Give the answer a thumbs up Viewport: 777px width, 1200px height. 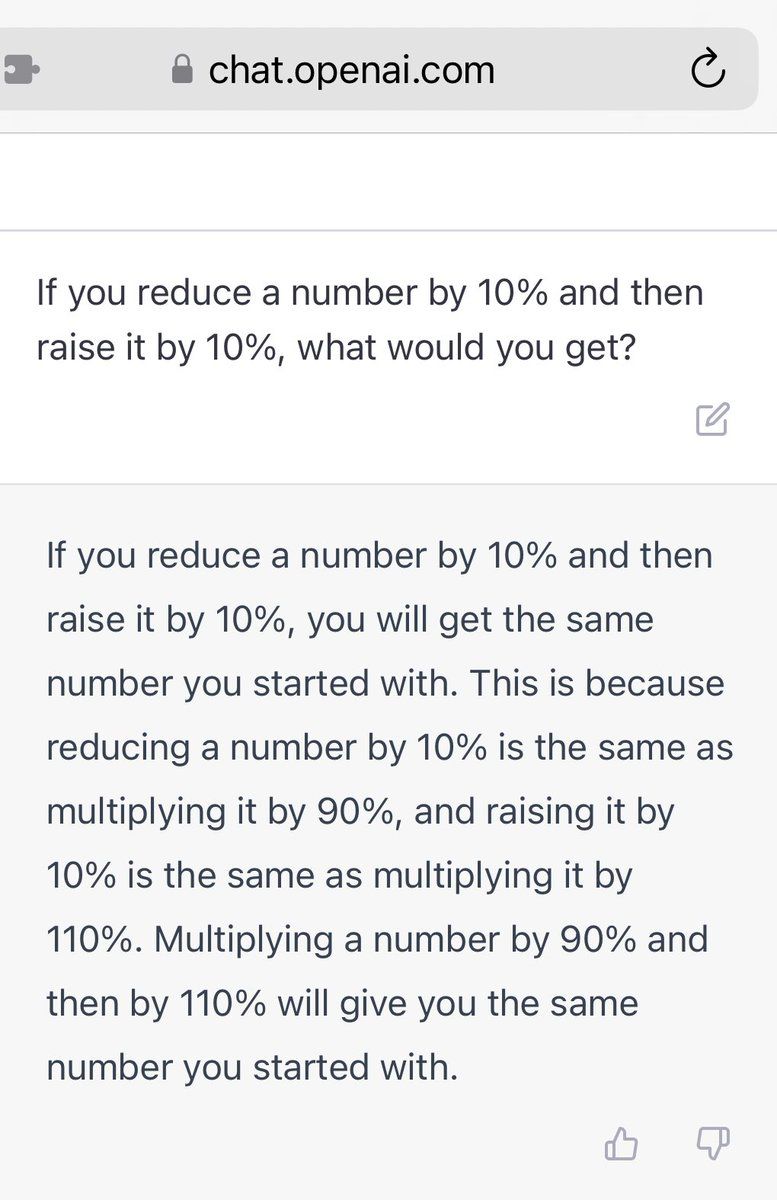click(x=621, y=1144)
